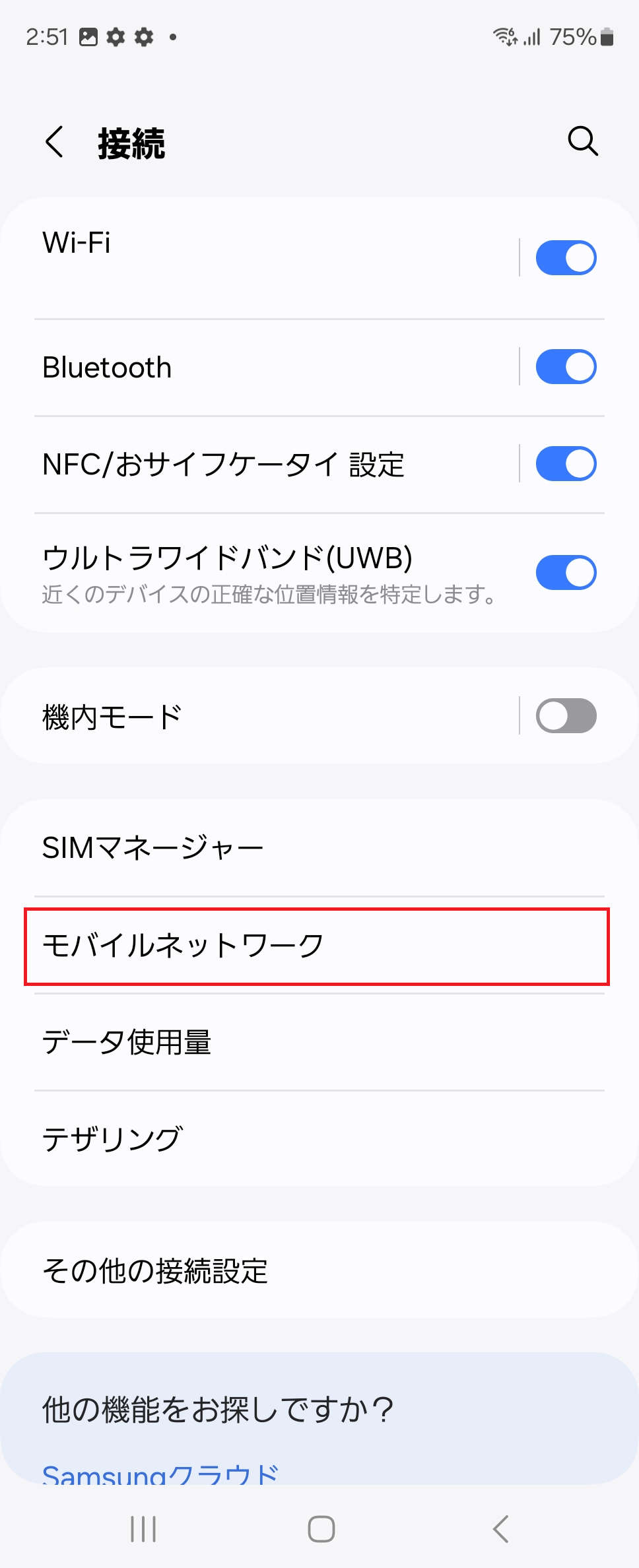Open Wi-Fi details via divider arrow area

tap(264, 257)
